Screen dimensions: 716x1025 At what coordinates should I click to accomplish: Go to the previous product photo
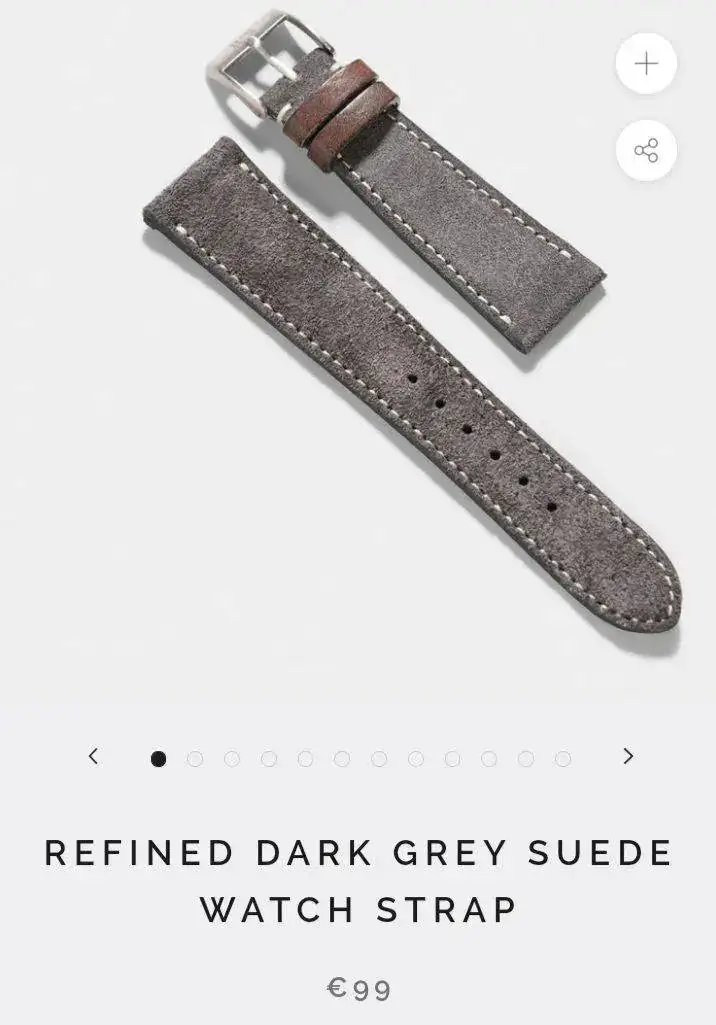[94, 757]
